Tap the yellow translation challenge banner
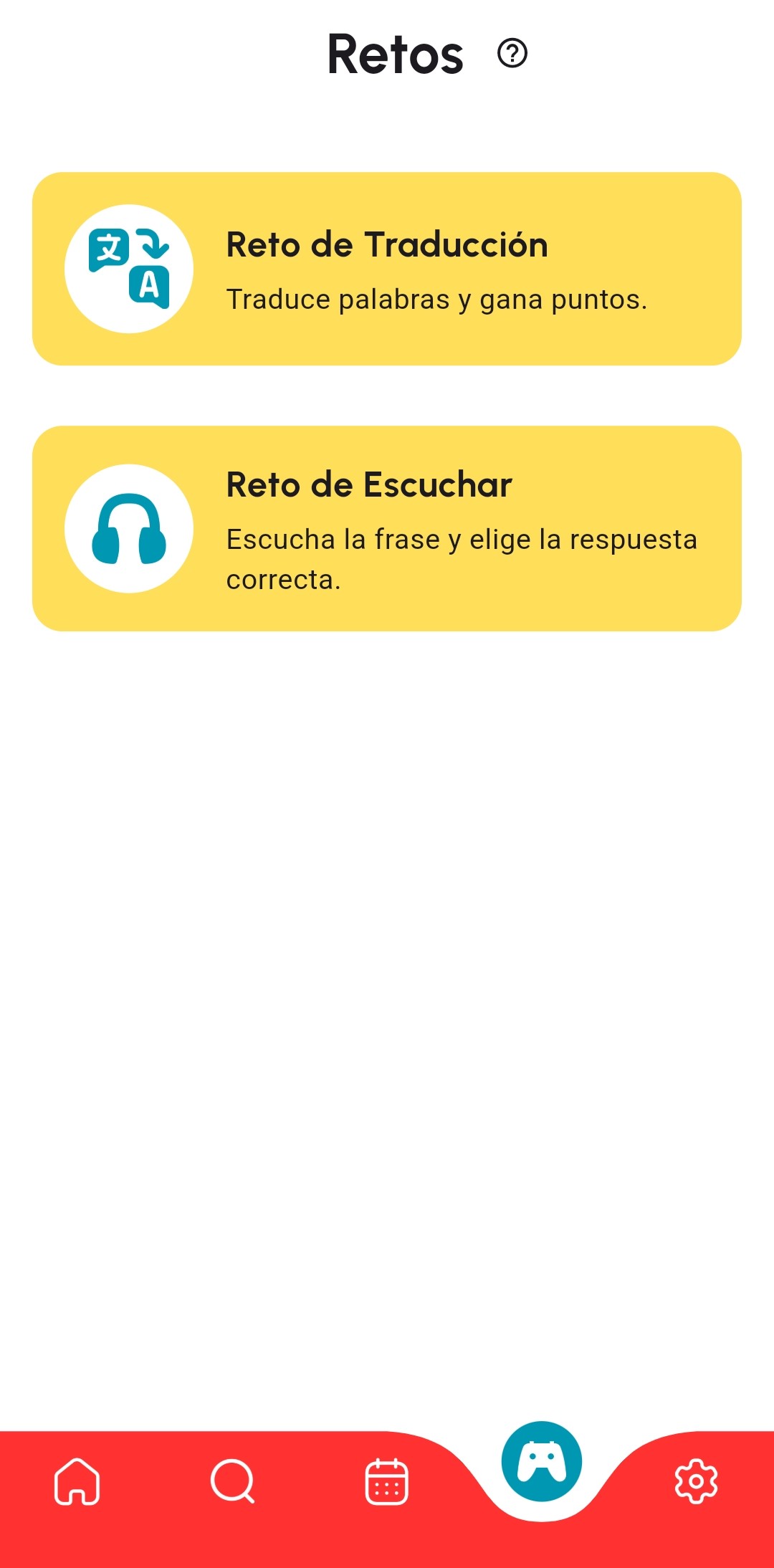 (x=387, y=267)
